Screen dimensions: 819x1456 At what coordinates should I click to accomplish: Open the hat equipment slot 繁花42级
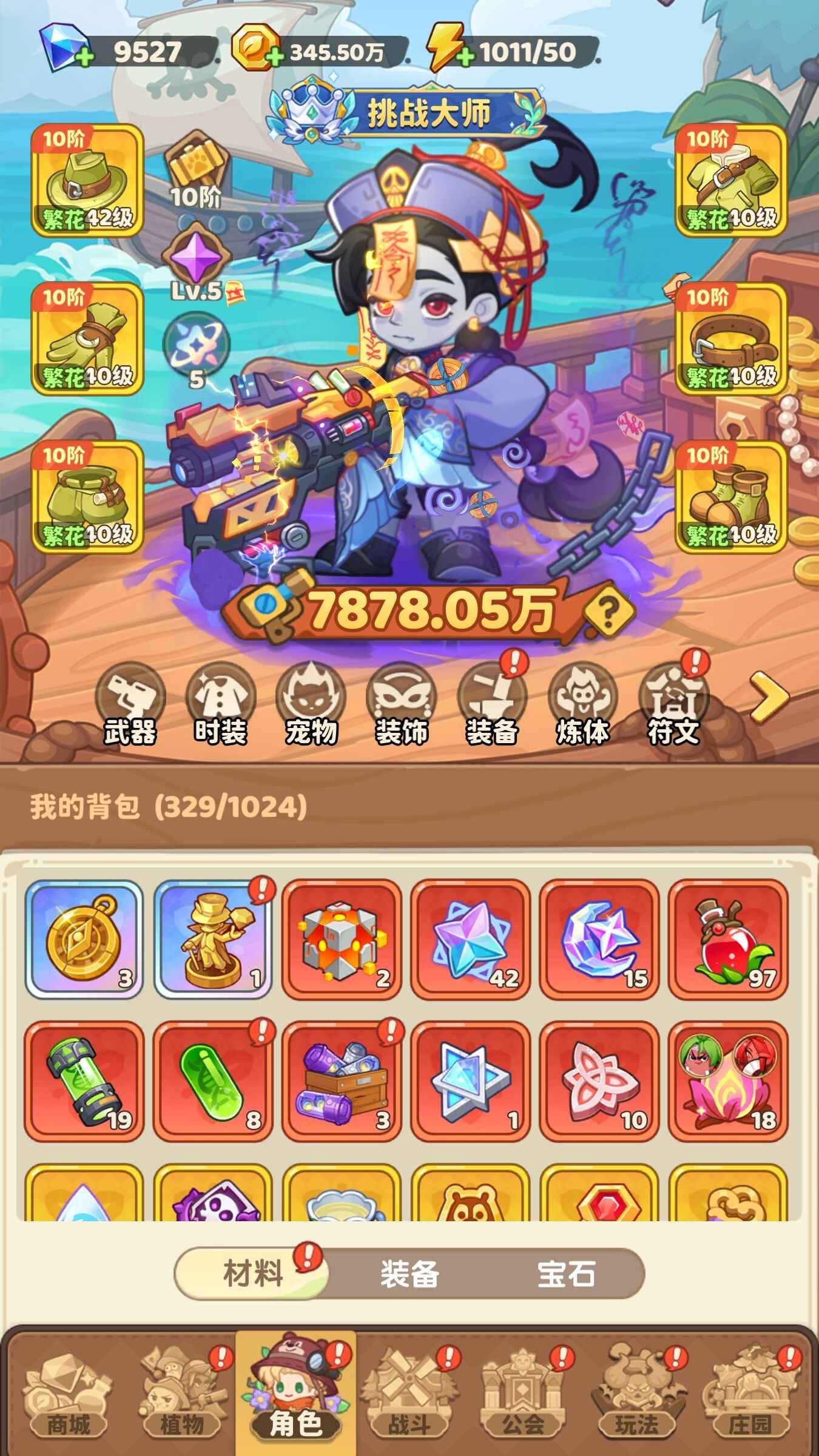87,180
